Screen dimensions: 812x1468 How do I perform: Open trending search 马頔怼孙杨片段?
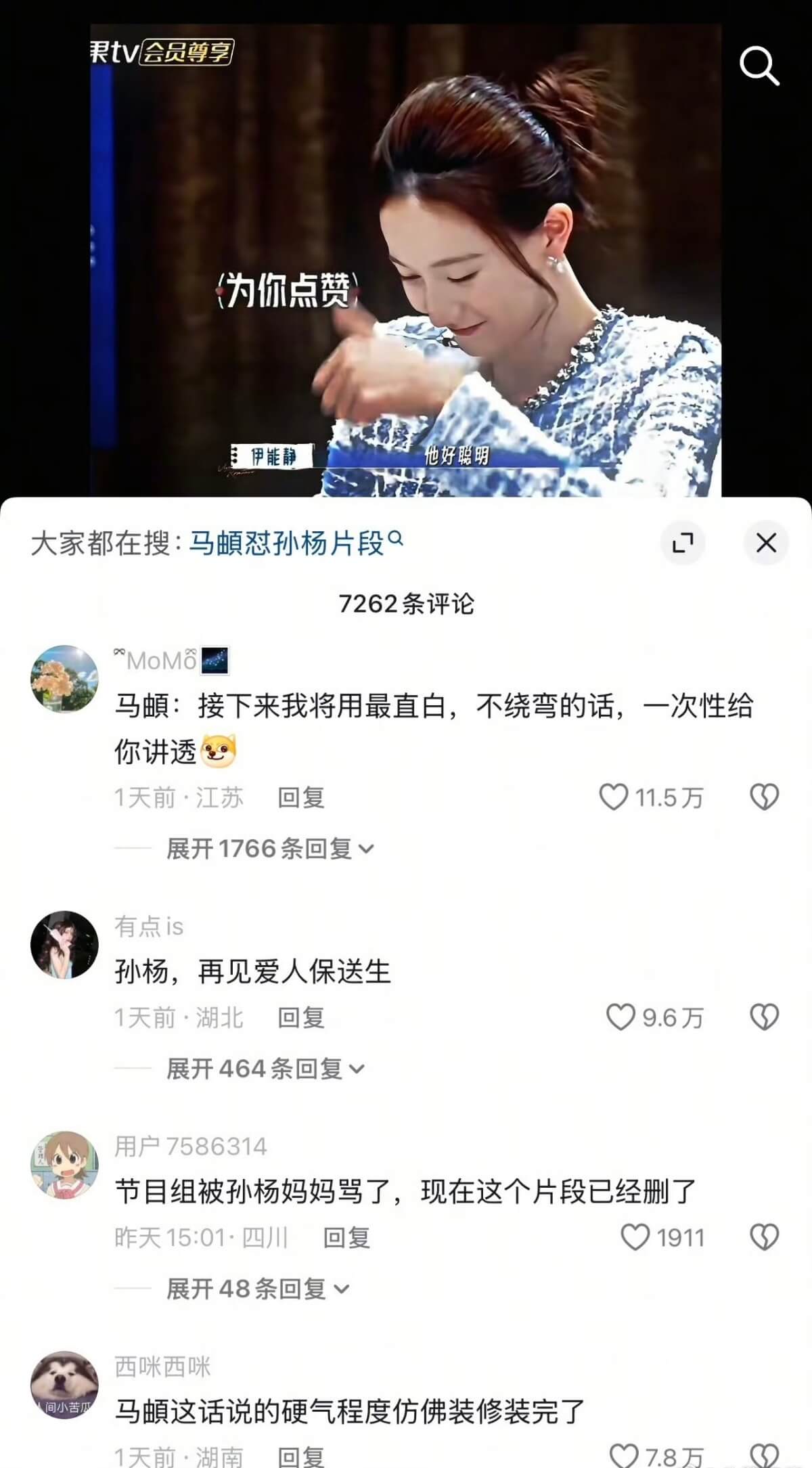295,543
